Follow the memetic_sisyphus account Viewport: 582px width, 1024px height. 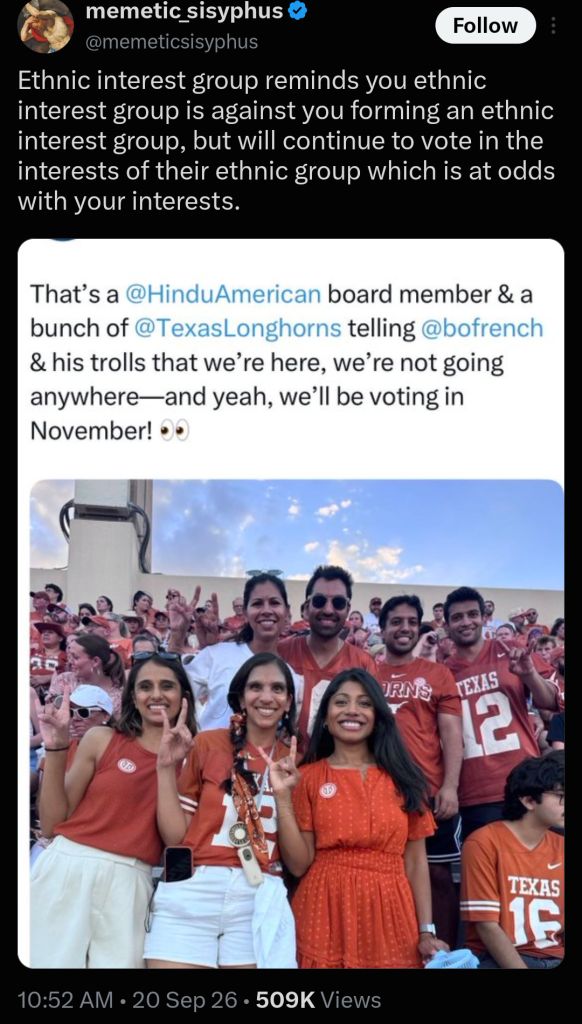click(x=485, y=25)
